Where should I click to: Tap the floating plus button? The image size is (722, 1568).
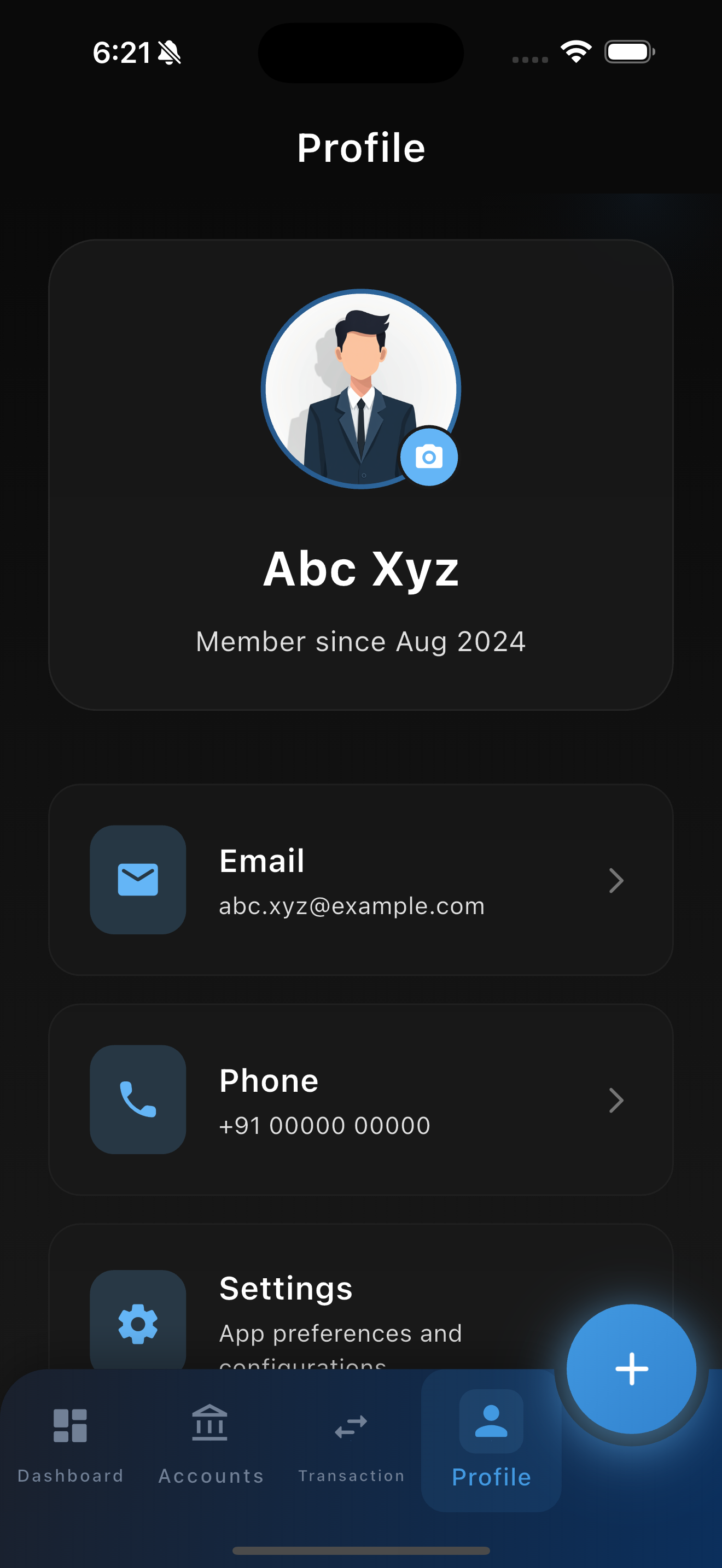[x=631, y=1368]
